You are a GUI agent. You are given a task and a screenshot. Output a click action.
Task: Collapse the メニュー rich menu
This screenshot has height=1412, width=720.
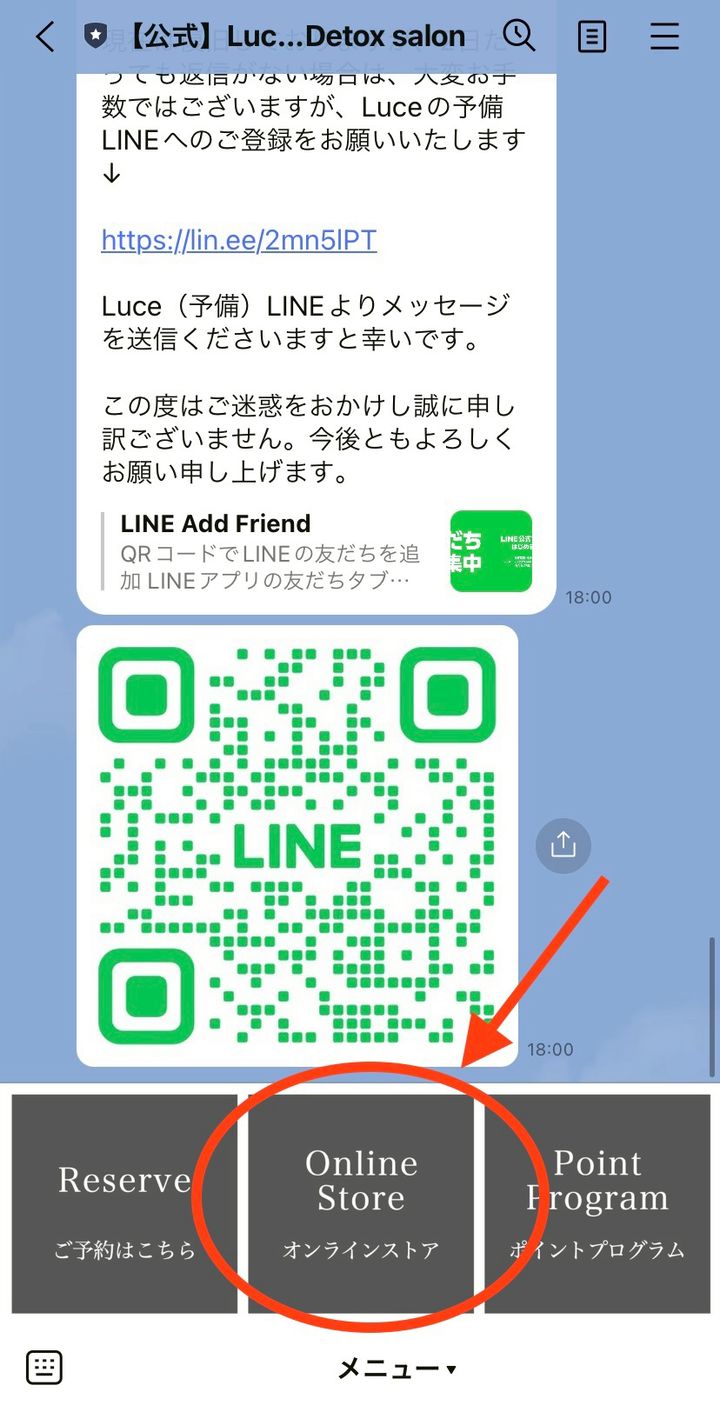click(396, 1369)
